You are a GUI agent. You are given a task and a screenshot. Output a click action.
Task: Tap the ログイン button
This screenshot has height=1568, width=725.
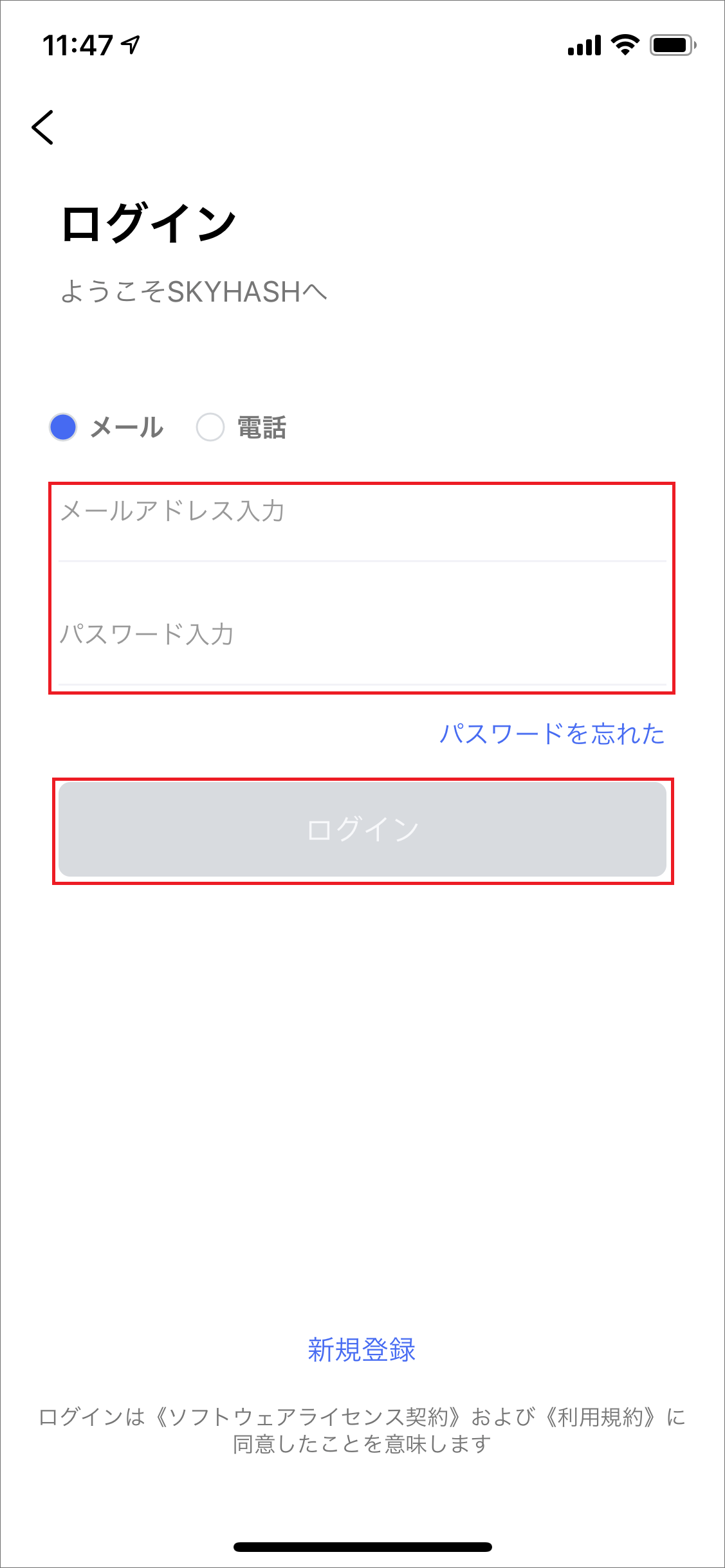362,830
